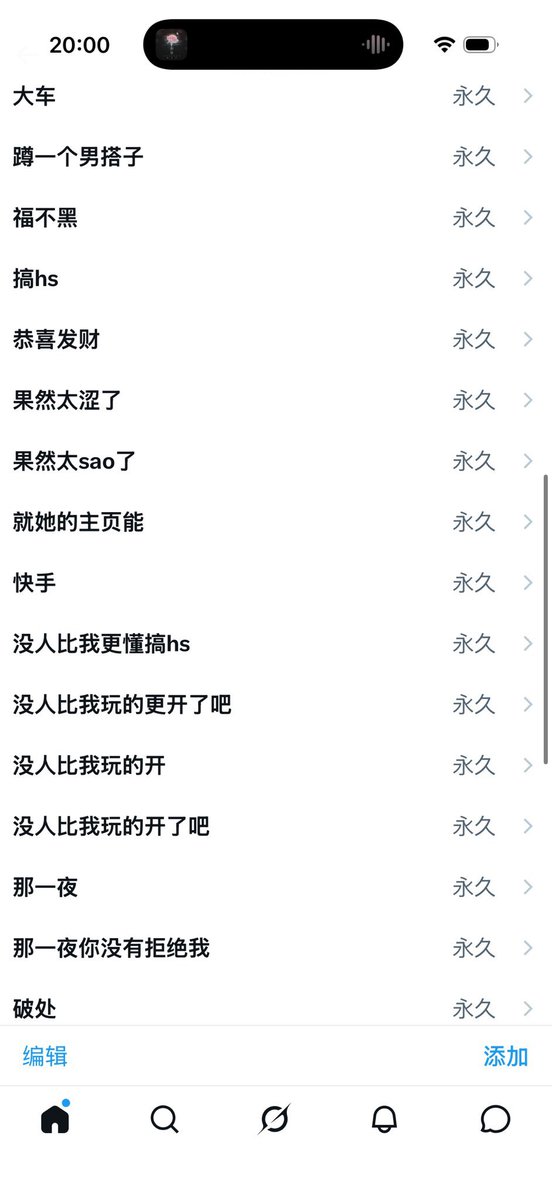Viewport: 552px width, 1200px height.
Task: Open the muted word 就她的主页能
Action: tap(276, 522)
